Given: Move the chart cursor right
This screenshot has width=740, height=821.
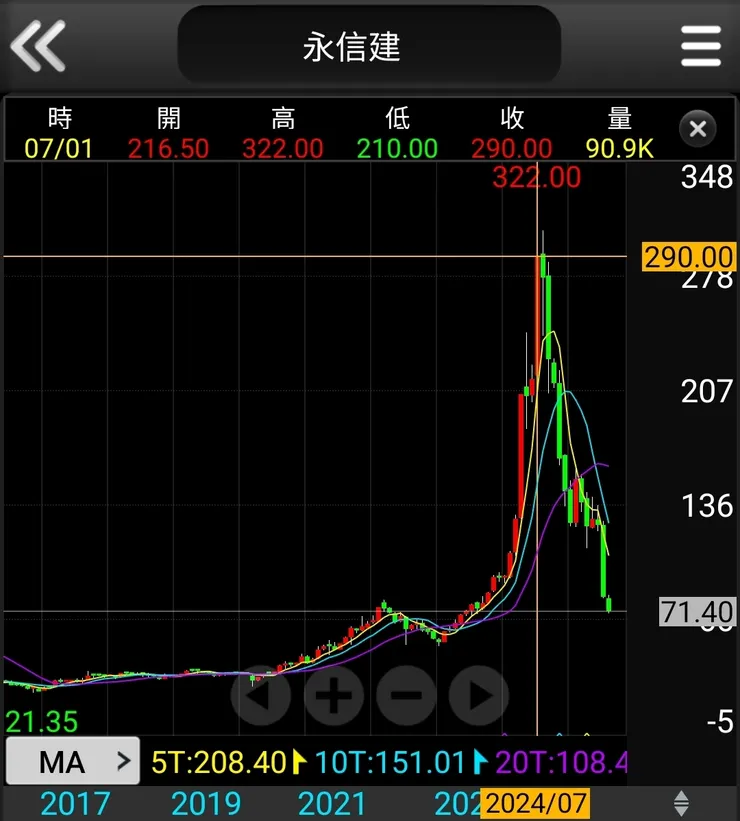Looking at the screenshot, I should coord(479,693).
